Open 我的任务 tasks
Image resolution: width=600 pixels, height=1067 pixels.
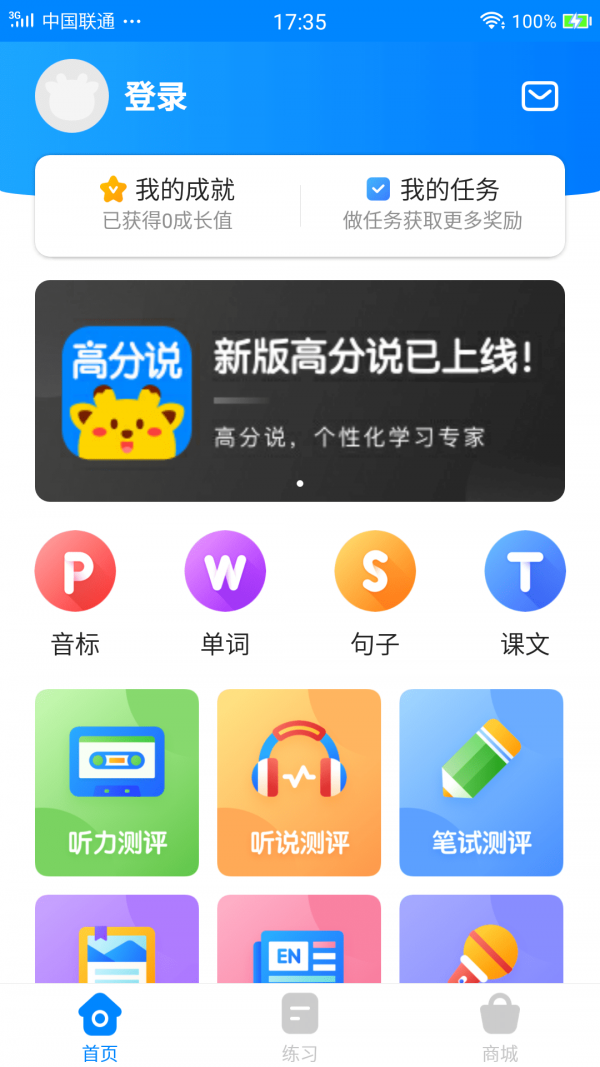[433, 204]
